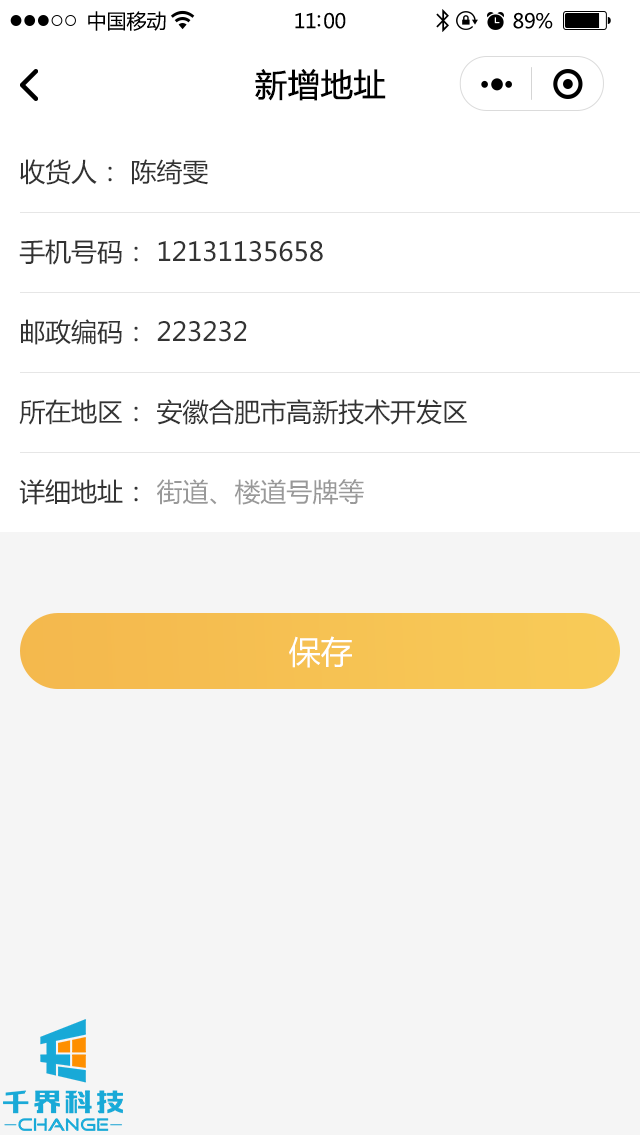Tap the 手机号码 phone number field
This screenshot has height=1135, width=640.
coord(390,252)
